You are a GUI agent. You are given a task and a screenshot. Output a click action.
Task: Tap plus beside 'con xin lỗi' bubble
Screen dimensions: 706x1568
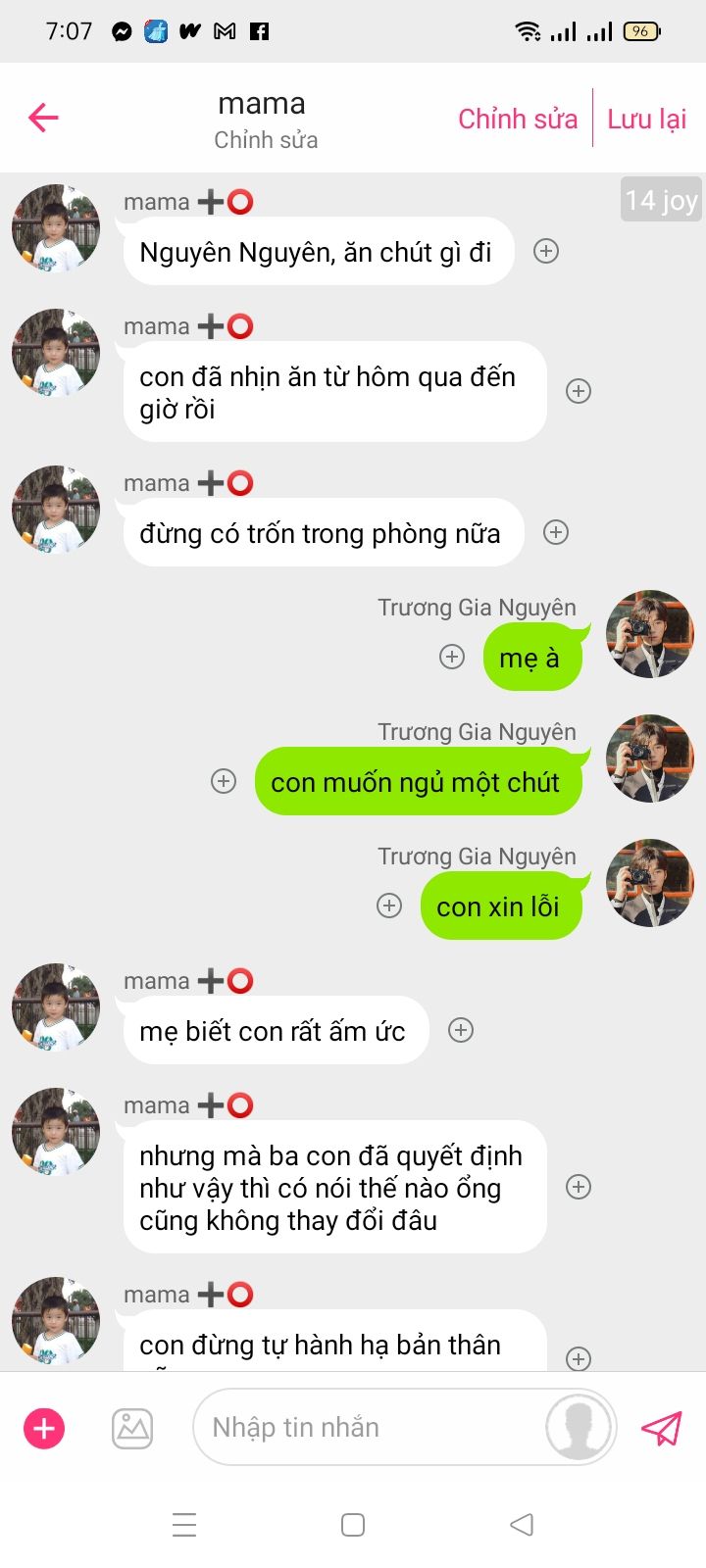point(389,906)
